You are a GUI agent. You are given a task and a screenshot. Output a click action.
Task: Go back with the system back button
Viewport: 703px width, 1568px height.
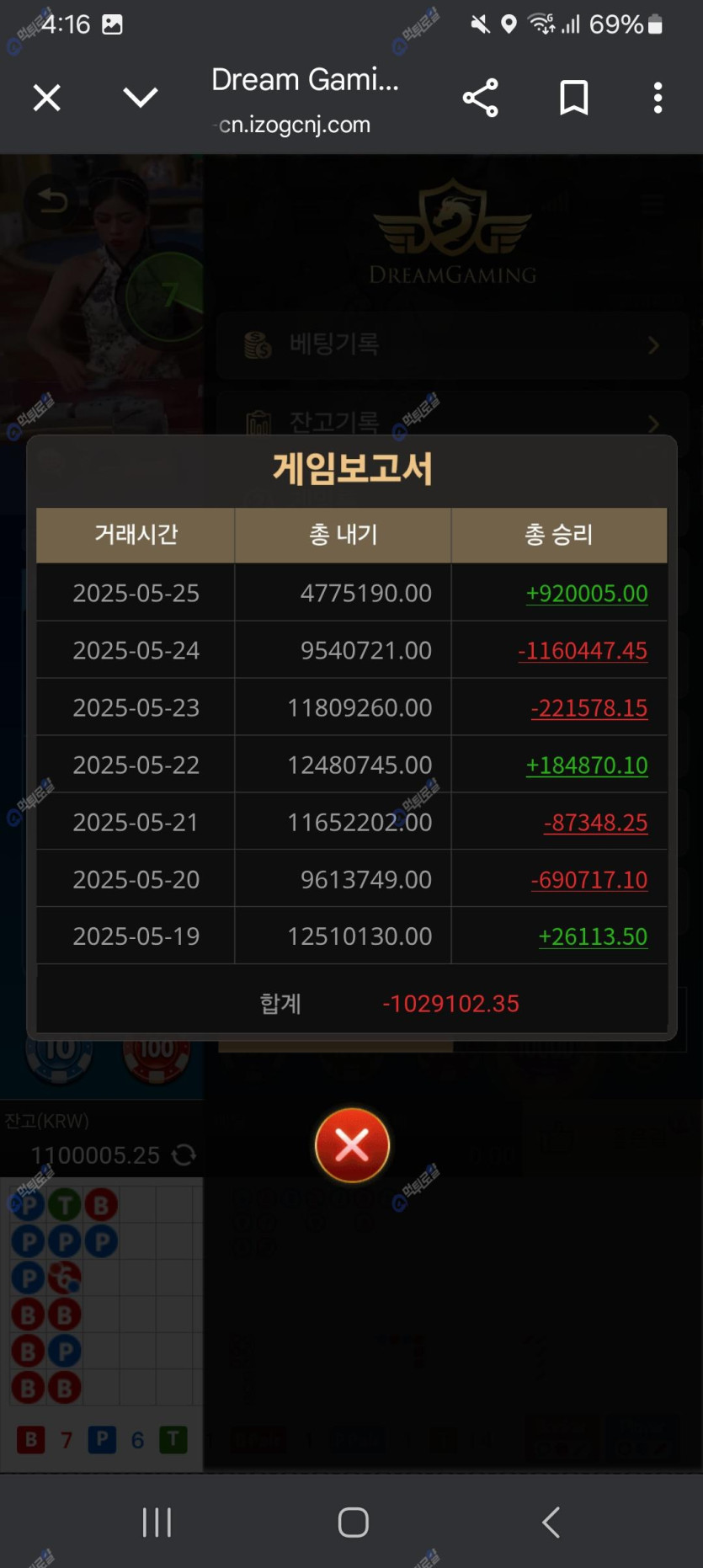click(x=551, y=1522)
